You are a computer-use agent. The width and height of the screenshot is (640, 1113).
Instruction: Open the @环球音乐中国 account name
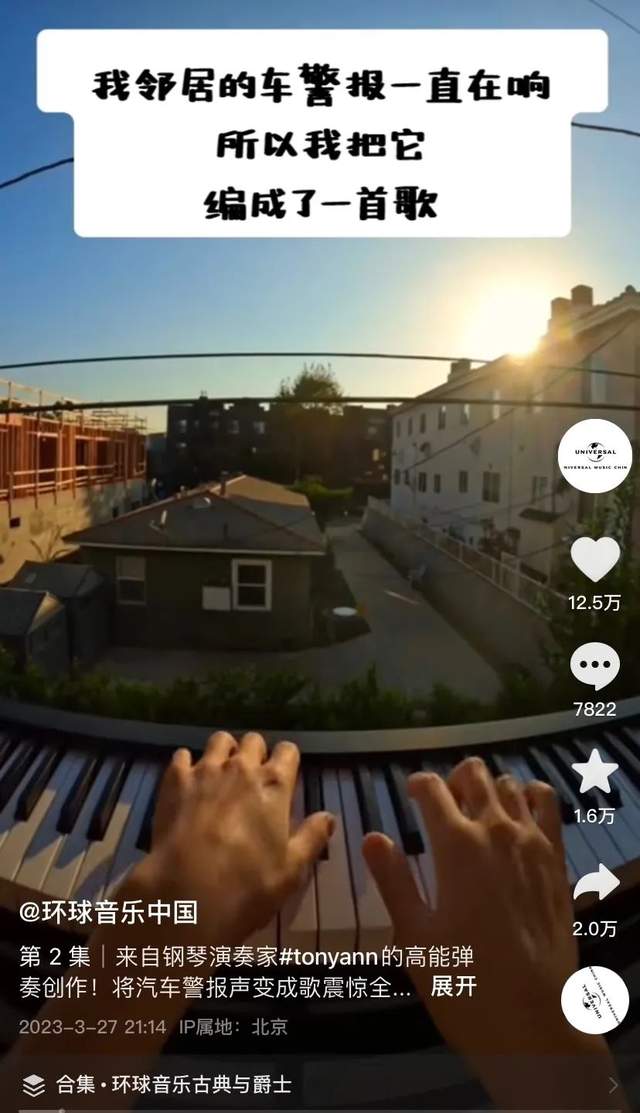108,912
